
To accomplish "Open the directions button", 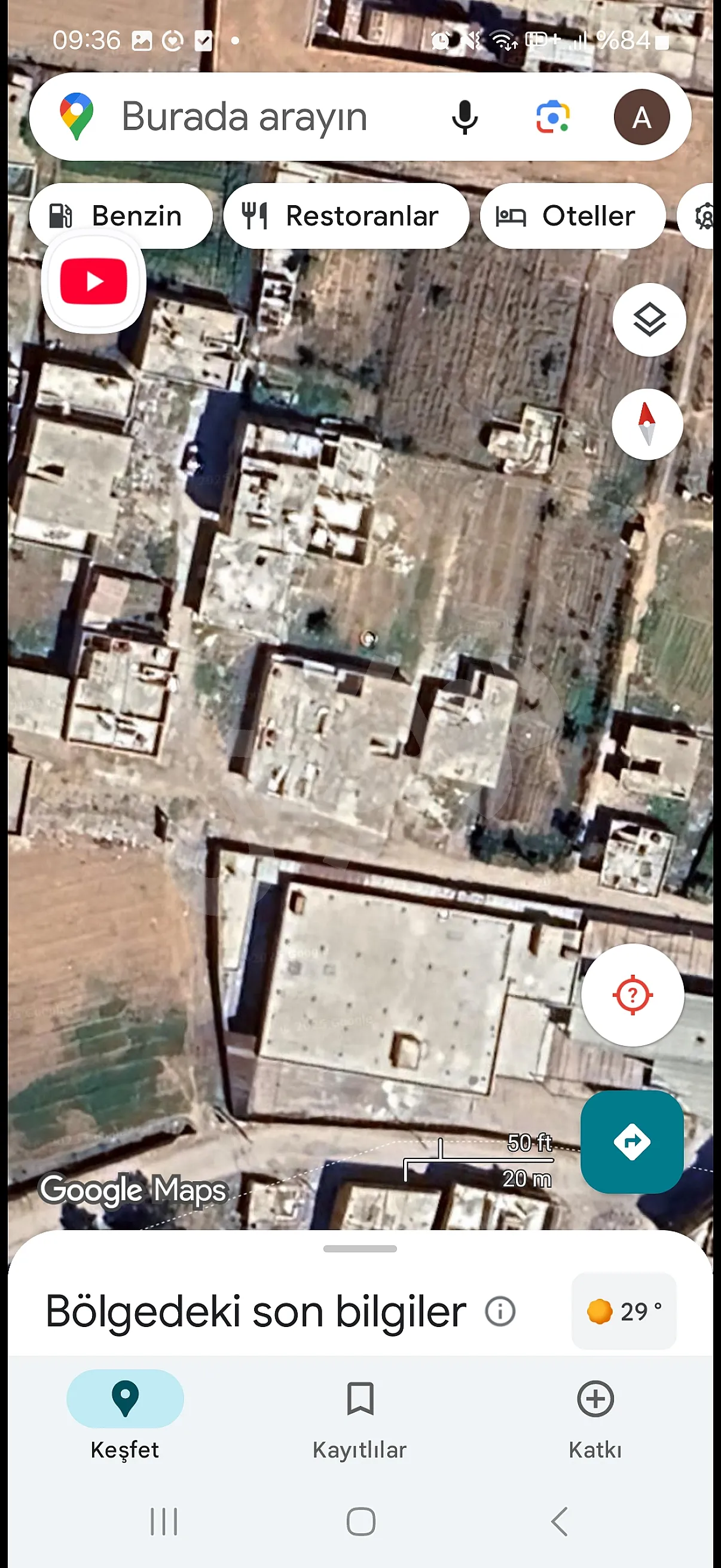I will 631,1141.
